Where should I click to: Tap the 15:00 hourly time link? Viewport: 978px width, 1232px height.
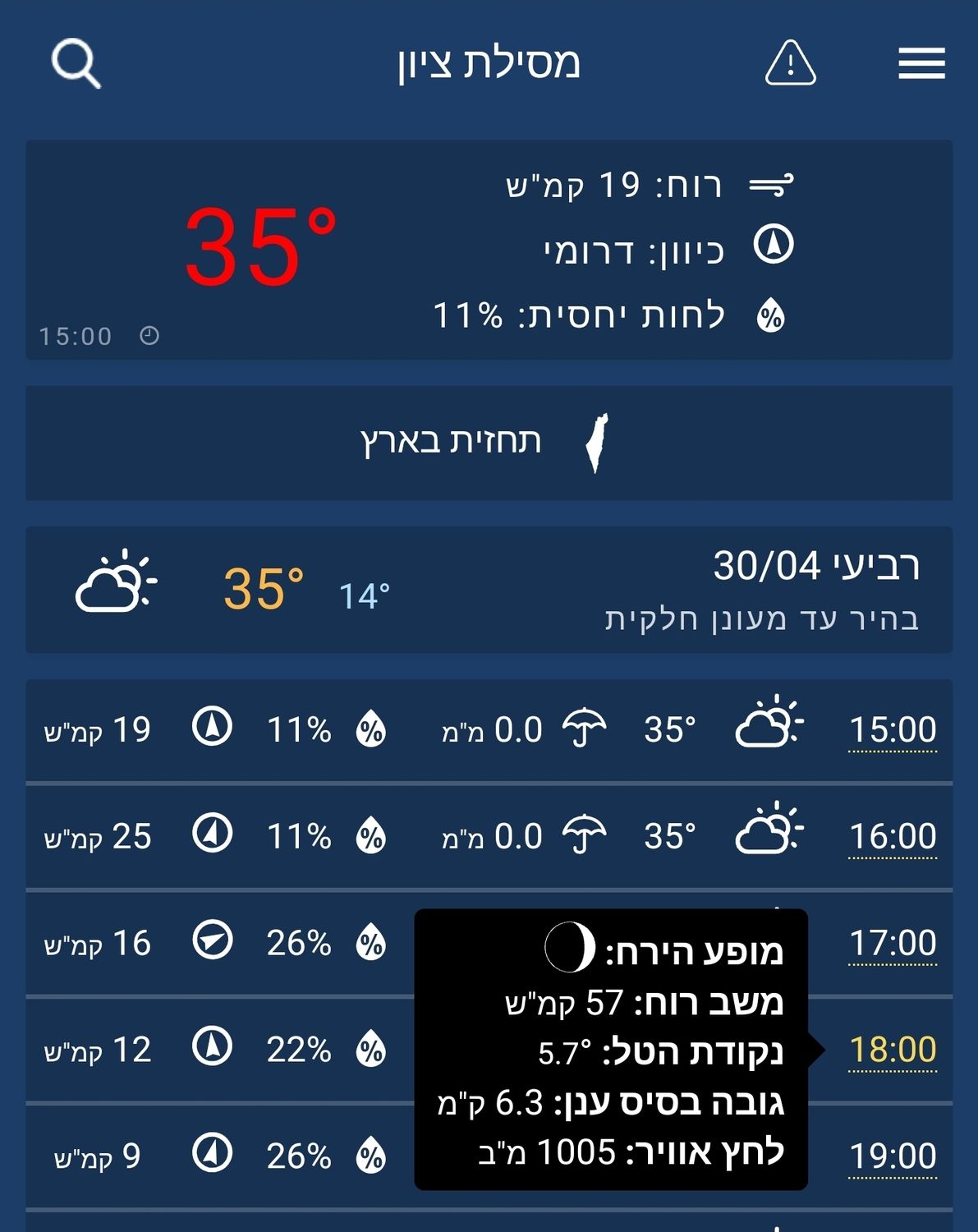[893, 730]
